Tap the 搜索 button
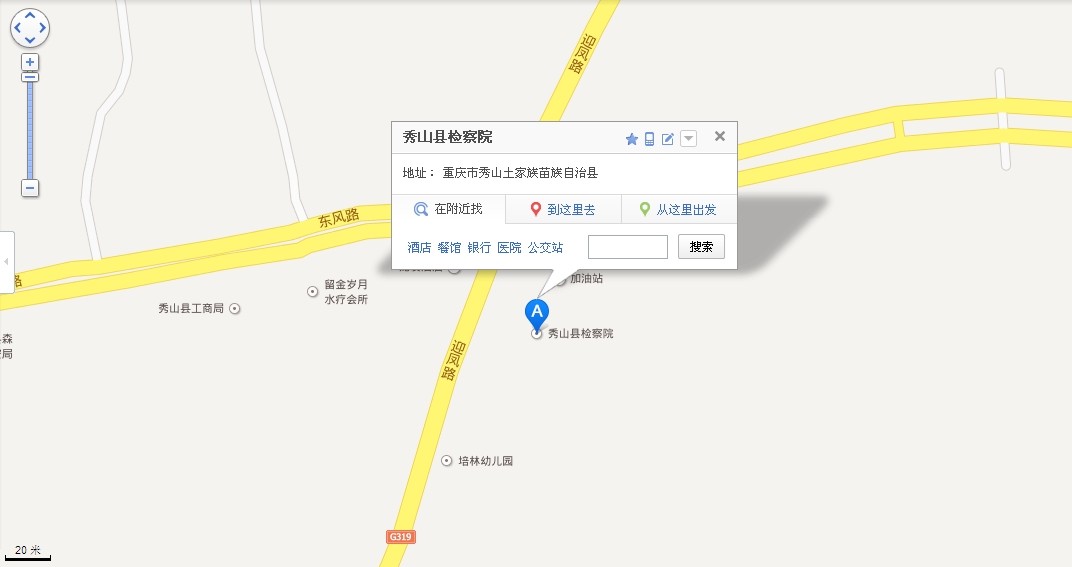Viewport: 1072px width, 567px height. click(701, 247)
